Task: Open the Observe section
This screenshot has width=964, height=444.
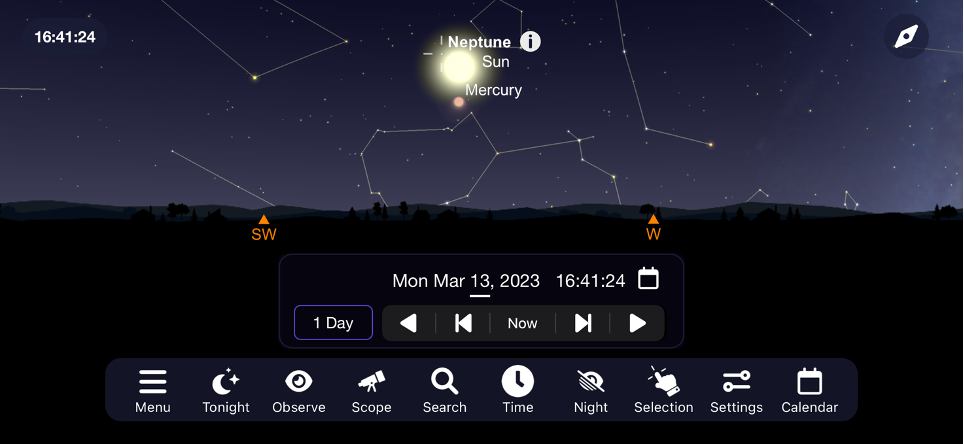Action: 299,390
